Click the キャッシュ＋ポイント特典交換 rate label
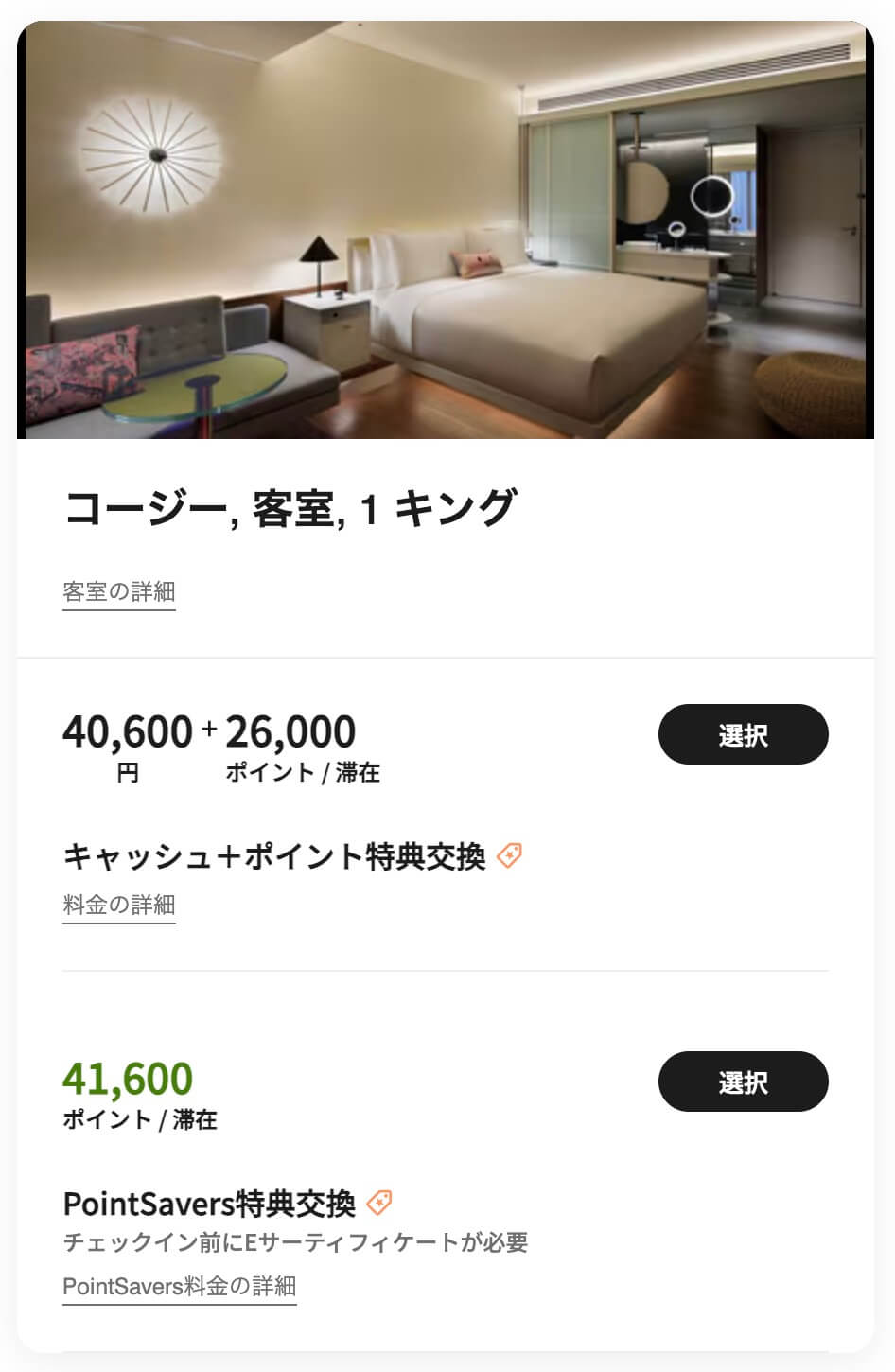This screenshot has width=895, height=1372. [274, 854]
